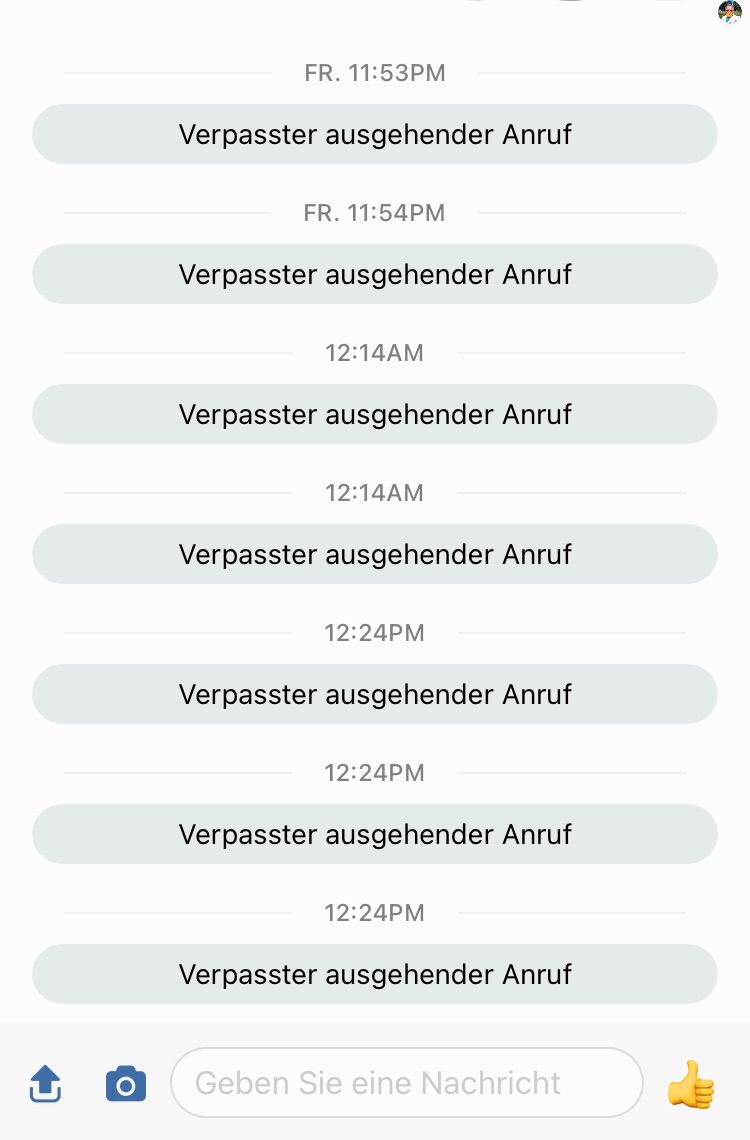
Task: Open the camera to take a photo
Action: click(126, 1084)
